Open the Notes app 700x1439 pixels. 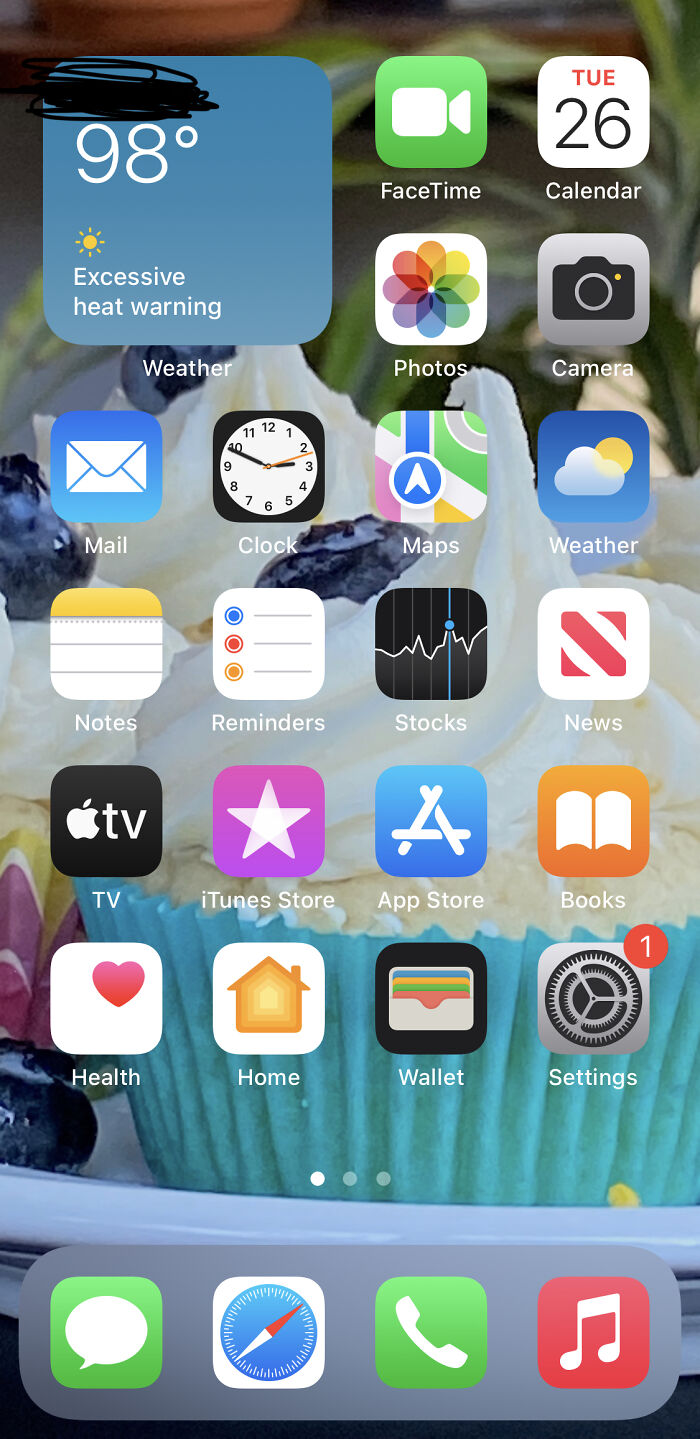(x=106, y=643)
